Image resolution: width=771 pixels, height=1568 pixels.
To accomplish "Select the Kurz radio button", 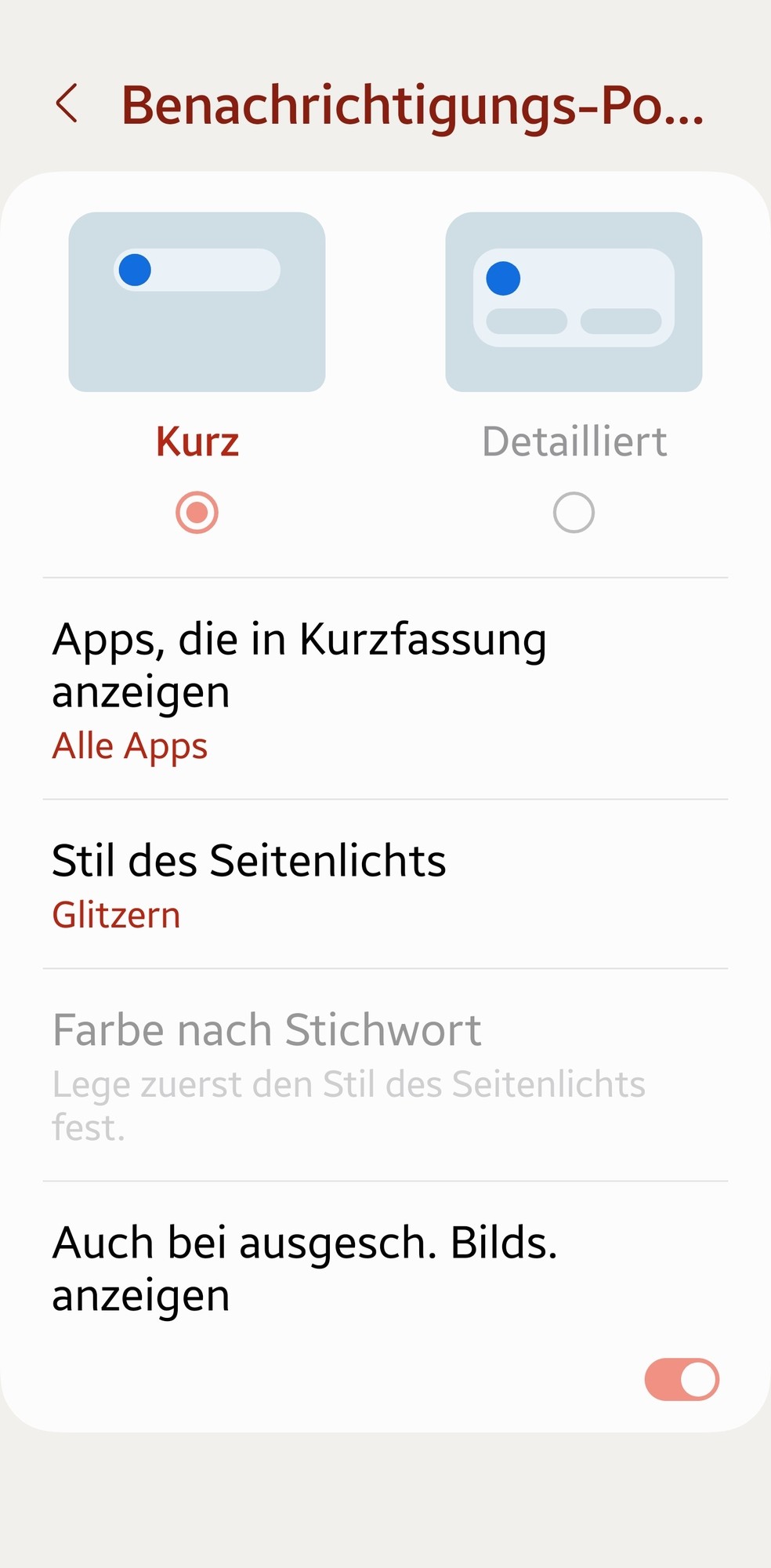I will click(x=197, y=513).
